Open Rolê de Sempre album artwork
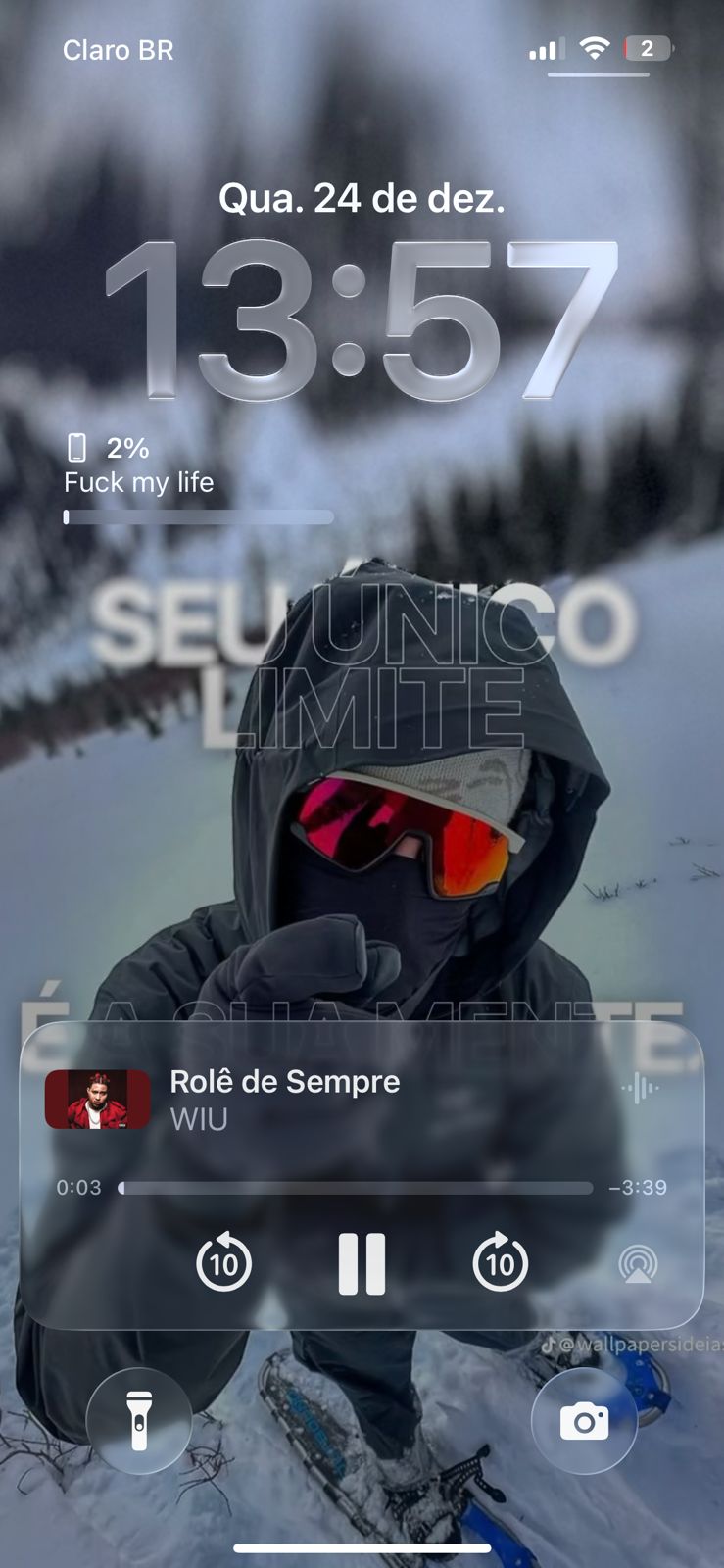Image resolution: width=724 pixels, height=1568 pixels. point(98,1100)
